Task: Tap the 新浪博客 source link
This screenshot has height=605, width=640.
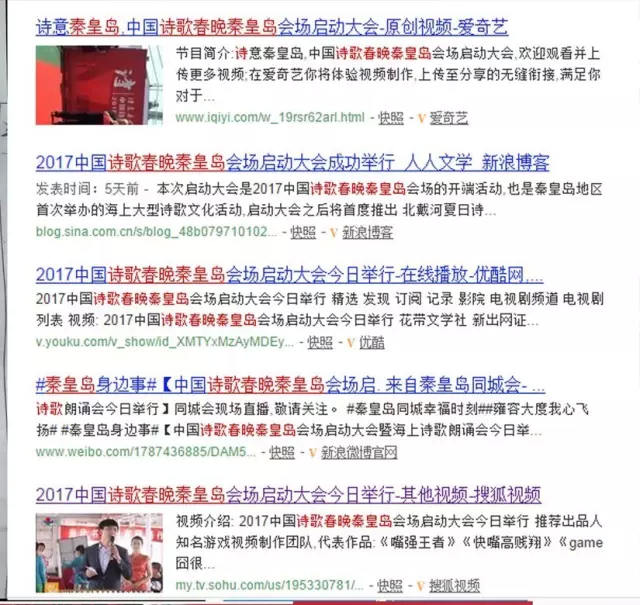Action: coord(367,232)
